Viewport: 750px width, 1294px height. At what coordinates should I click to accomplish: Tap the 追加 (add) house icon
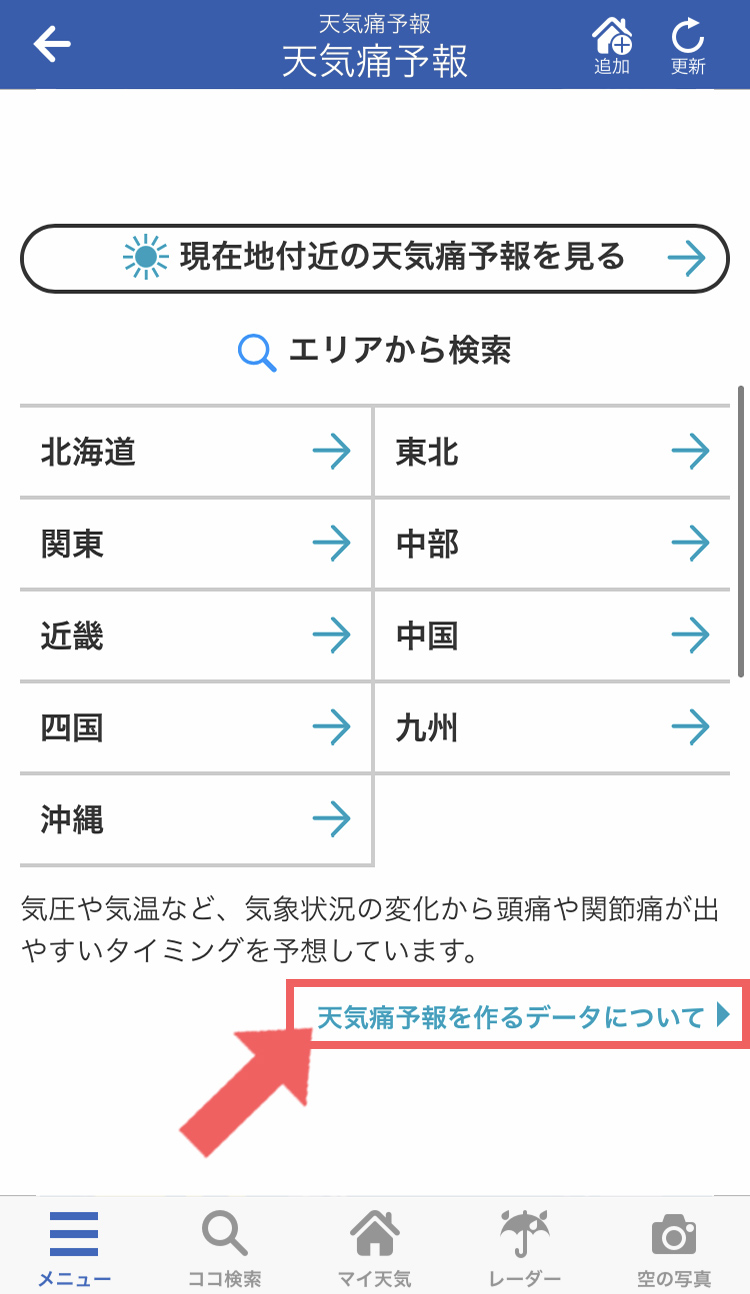(612, 46)
